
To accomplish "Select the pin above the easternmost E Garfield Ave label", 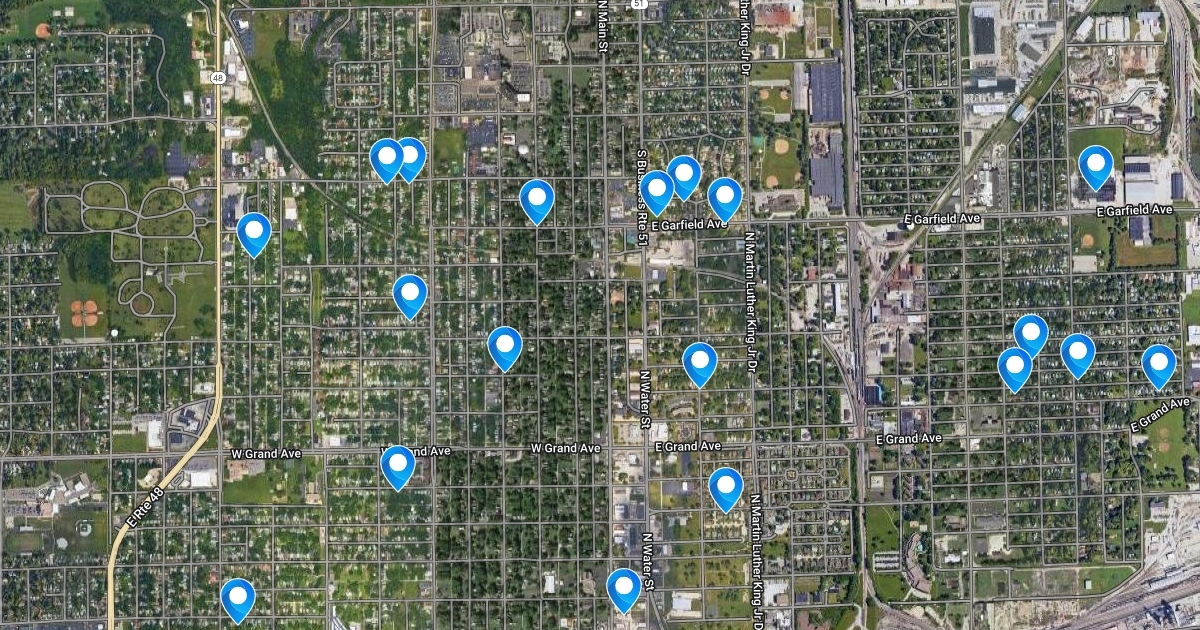I will [1097, 165].
